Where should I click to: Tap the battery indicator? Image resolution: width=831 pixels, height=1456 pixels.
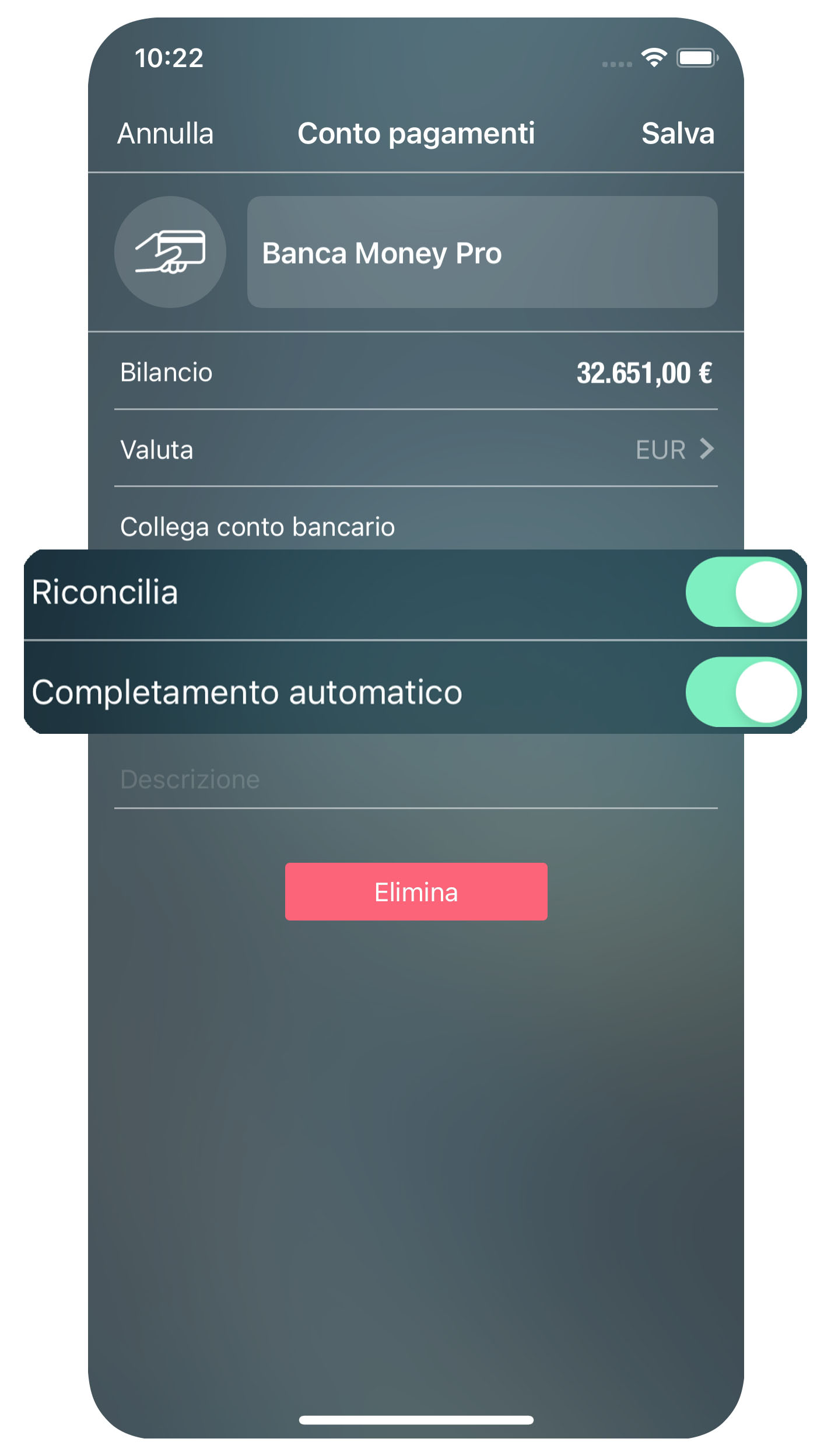pyautogui.click(x=698, y=57)
